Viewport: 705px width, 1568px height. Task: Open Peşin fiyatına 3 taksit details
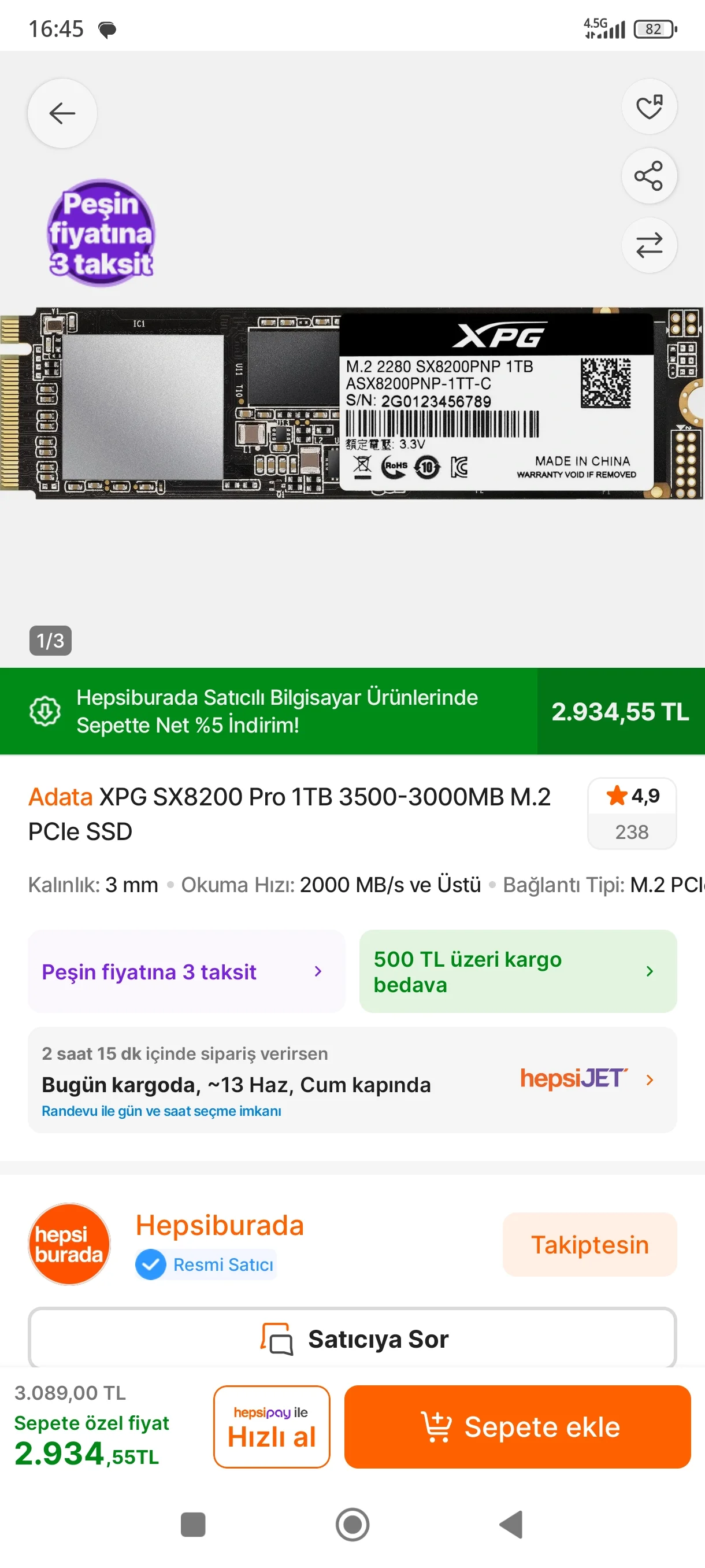[186, 971]
